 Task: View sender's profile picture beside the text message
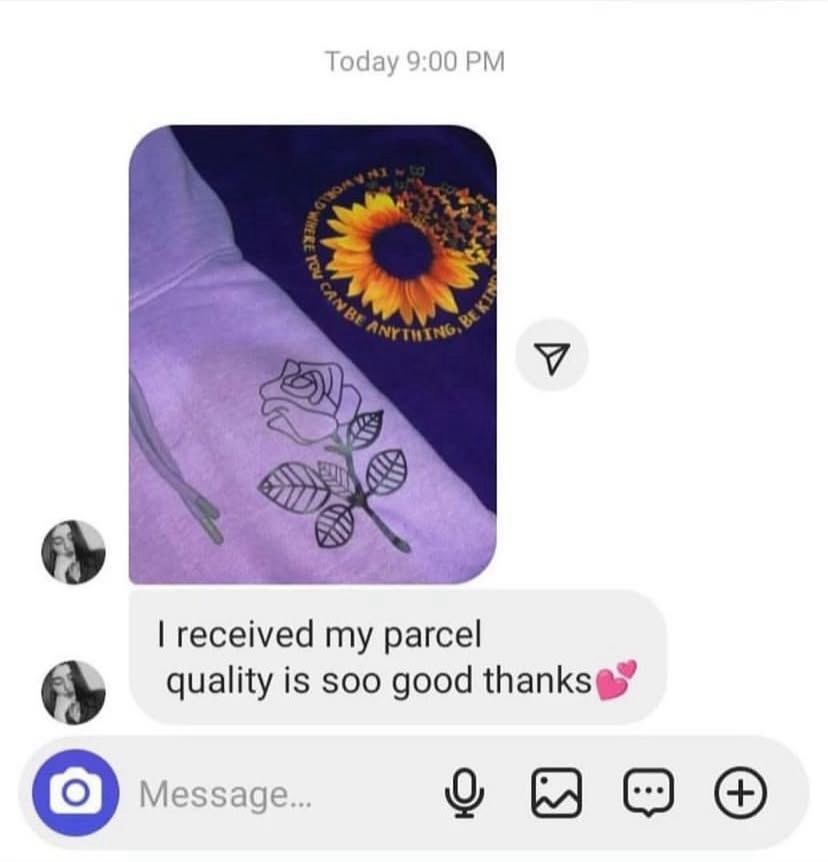[72, 691]
